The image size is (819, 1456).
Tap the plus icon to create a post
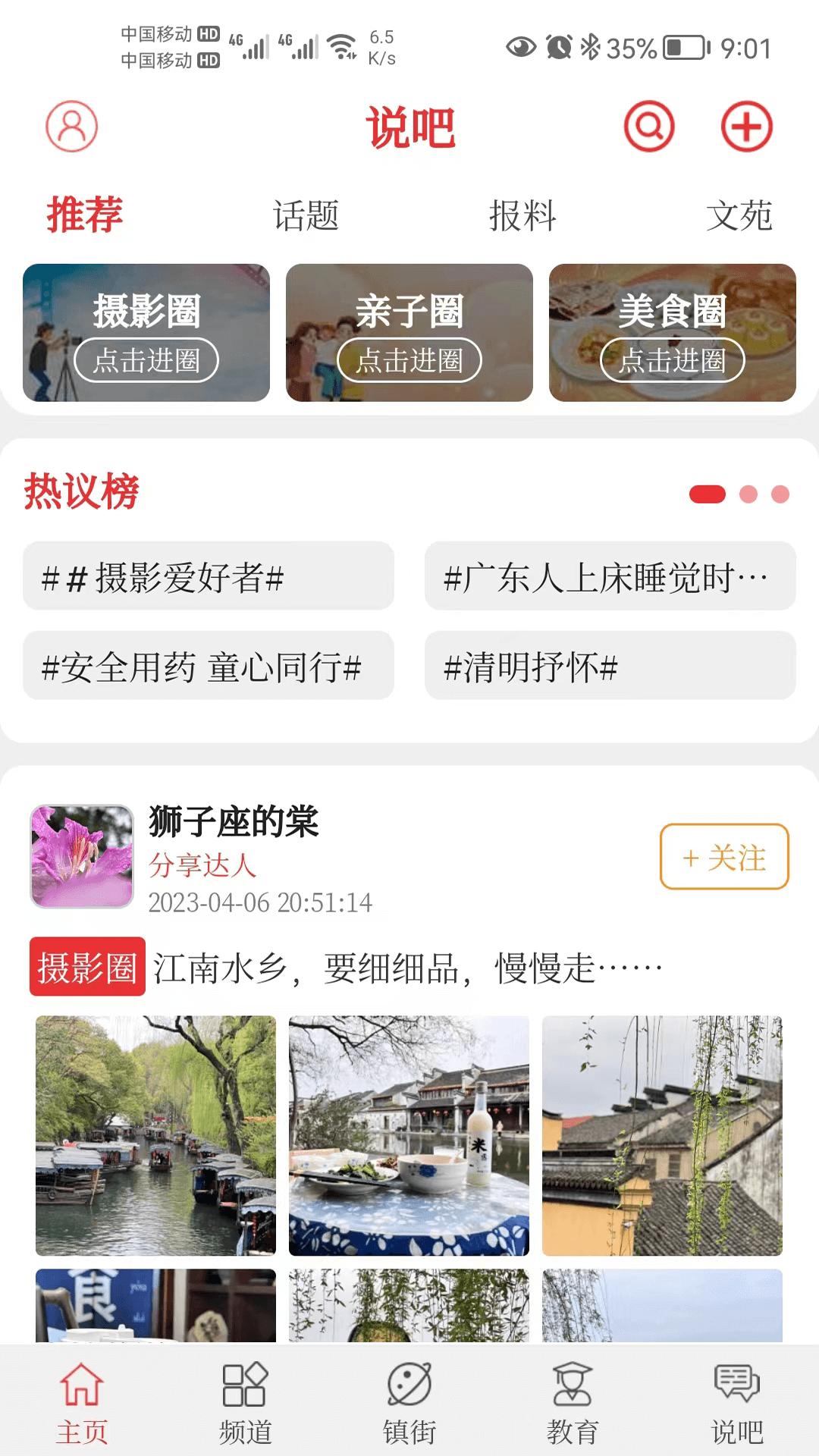coord(746,127)
